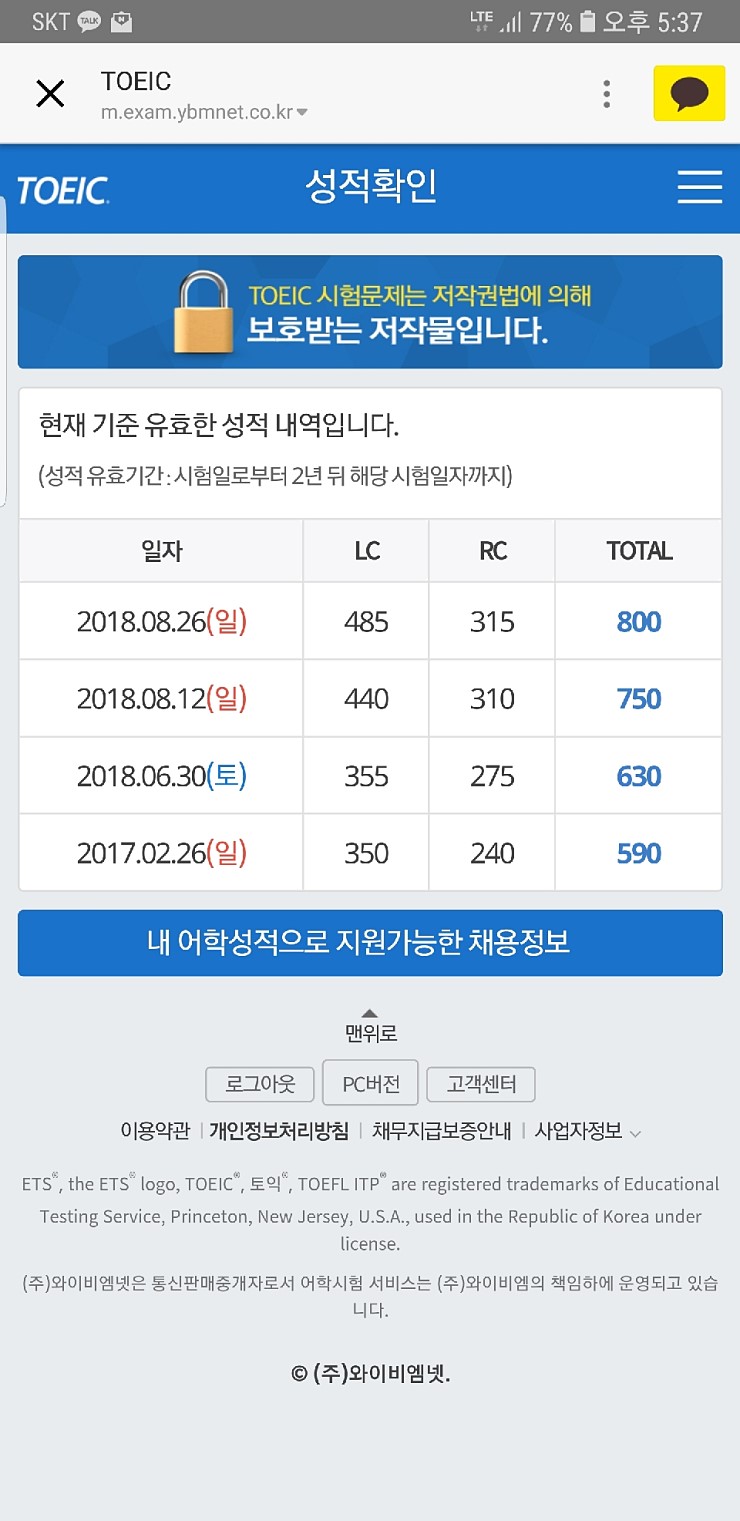The width and height of the screenshot is (740, 1521).
Task: View details of the 750 total score
Action: [x=639, y=699]
